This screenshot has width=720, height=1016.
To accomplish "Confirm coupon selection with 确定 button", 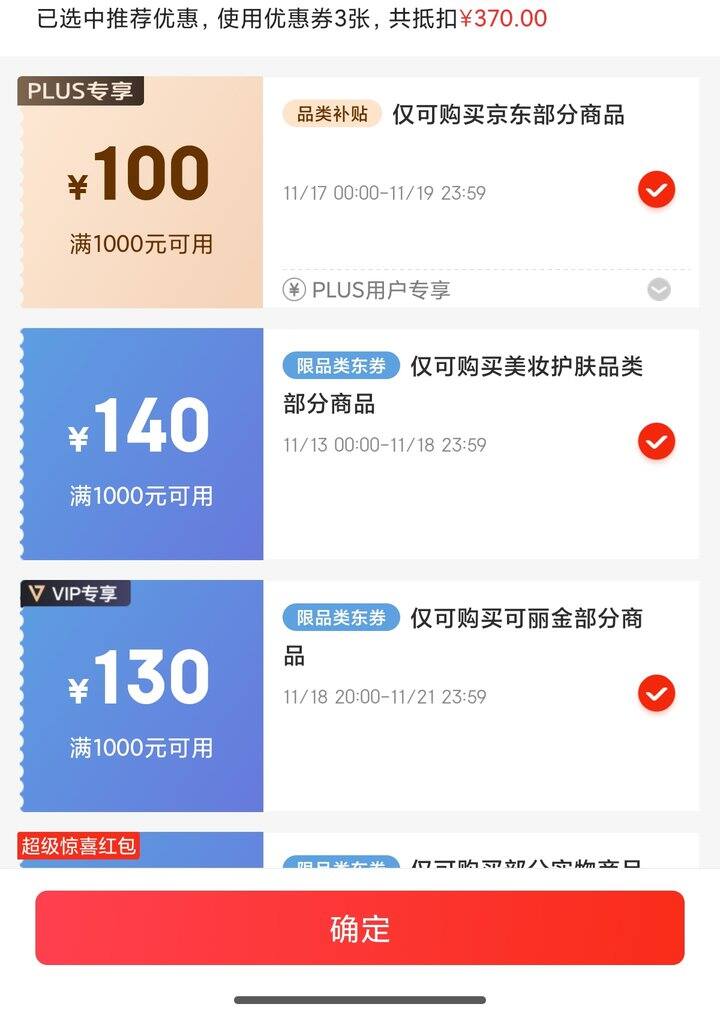I will coord(360,928).
